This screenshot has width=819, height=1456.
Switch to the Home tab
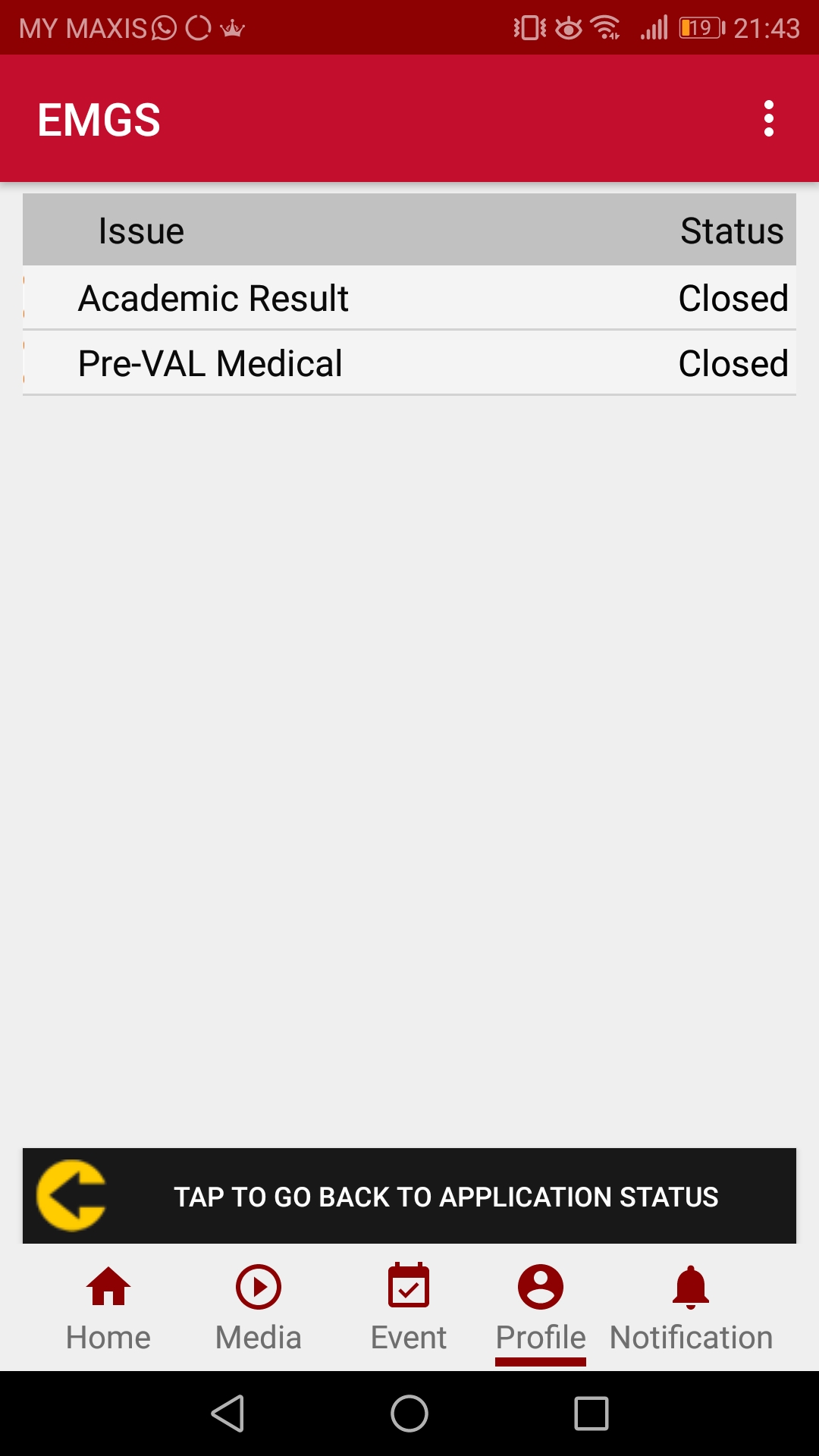pyautogui.click(x=108, y=1308)
